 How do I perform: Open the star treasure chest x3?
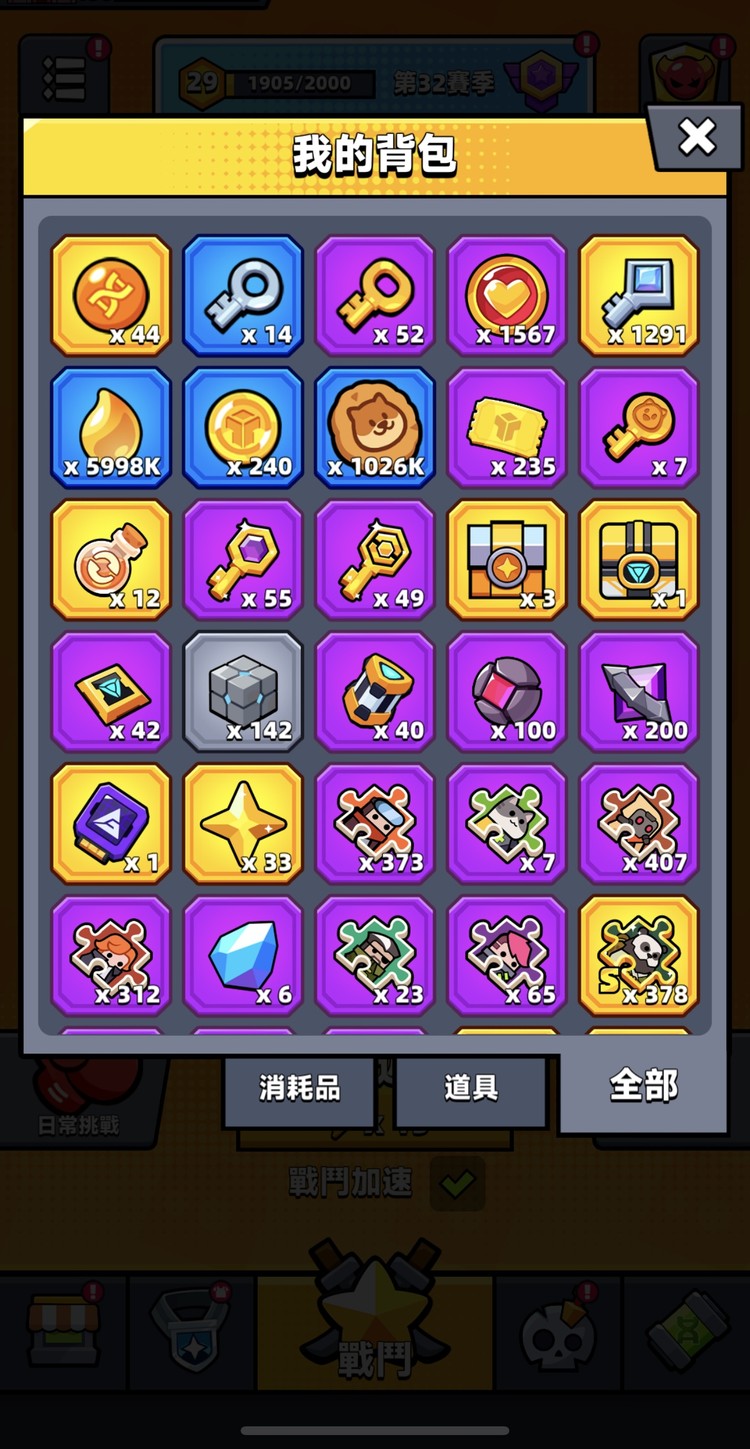(x=507, y=560)
